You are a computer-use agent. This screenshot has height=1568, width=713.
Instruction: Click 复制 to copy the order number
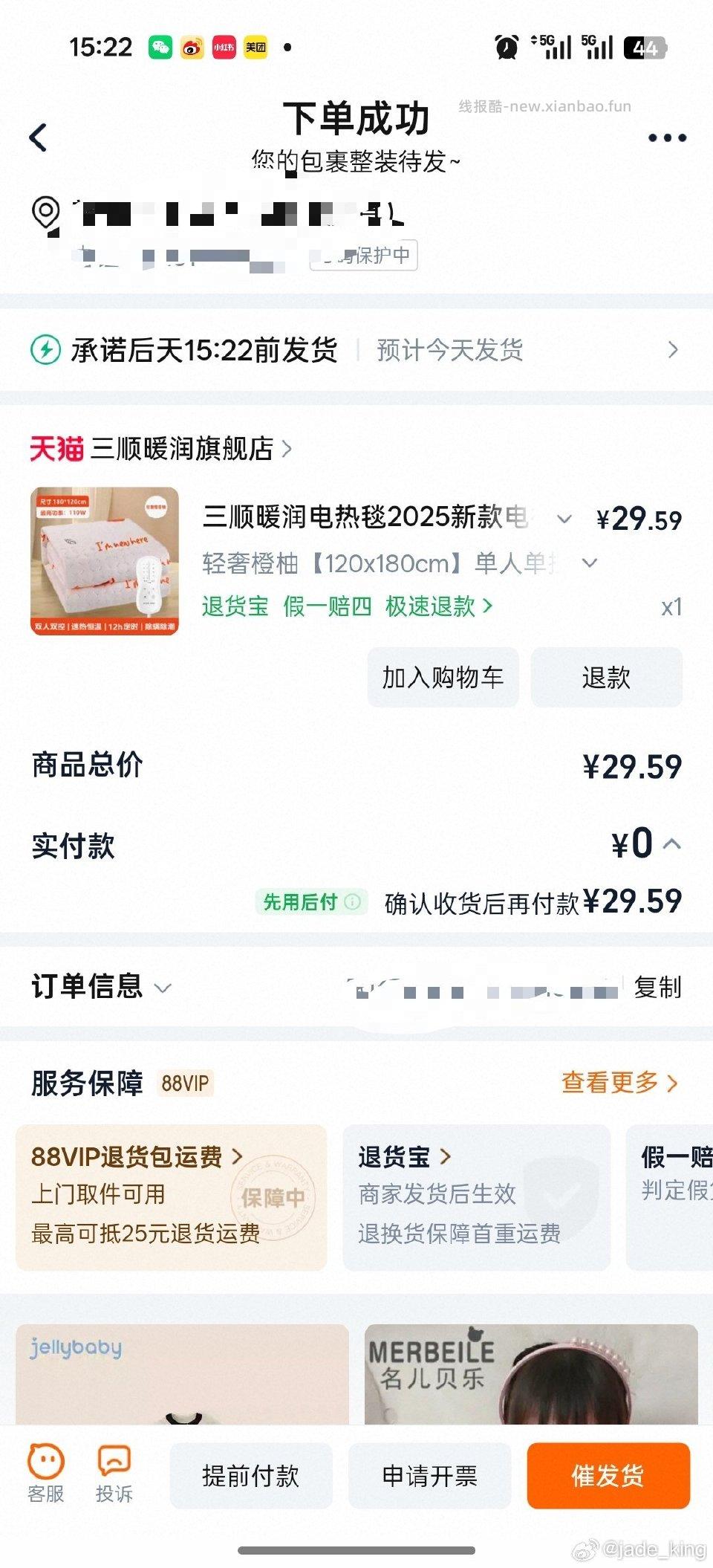point(660,988)
